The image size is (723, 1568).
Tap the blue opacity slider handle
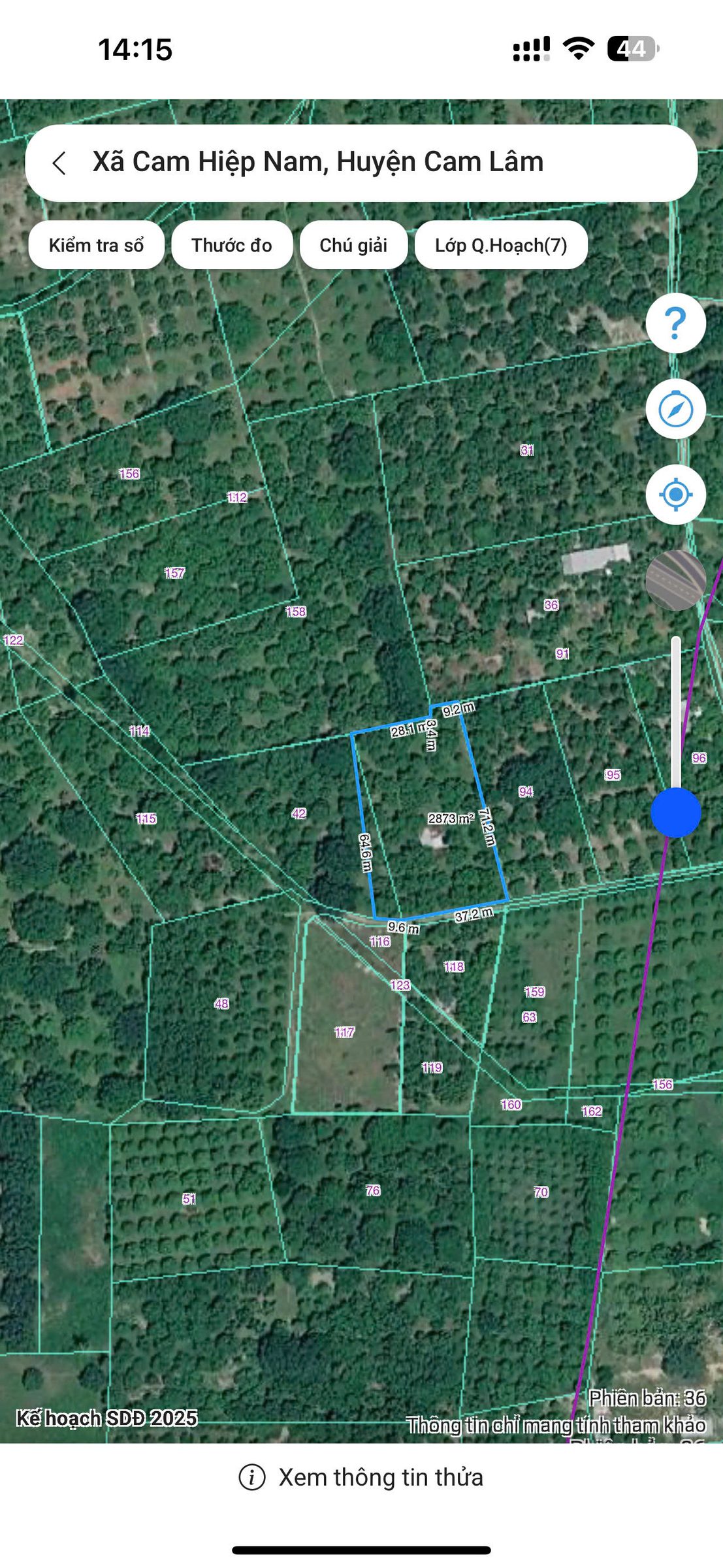(x=676, y=812)
